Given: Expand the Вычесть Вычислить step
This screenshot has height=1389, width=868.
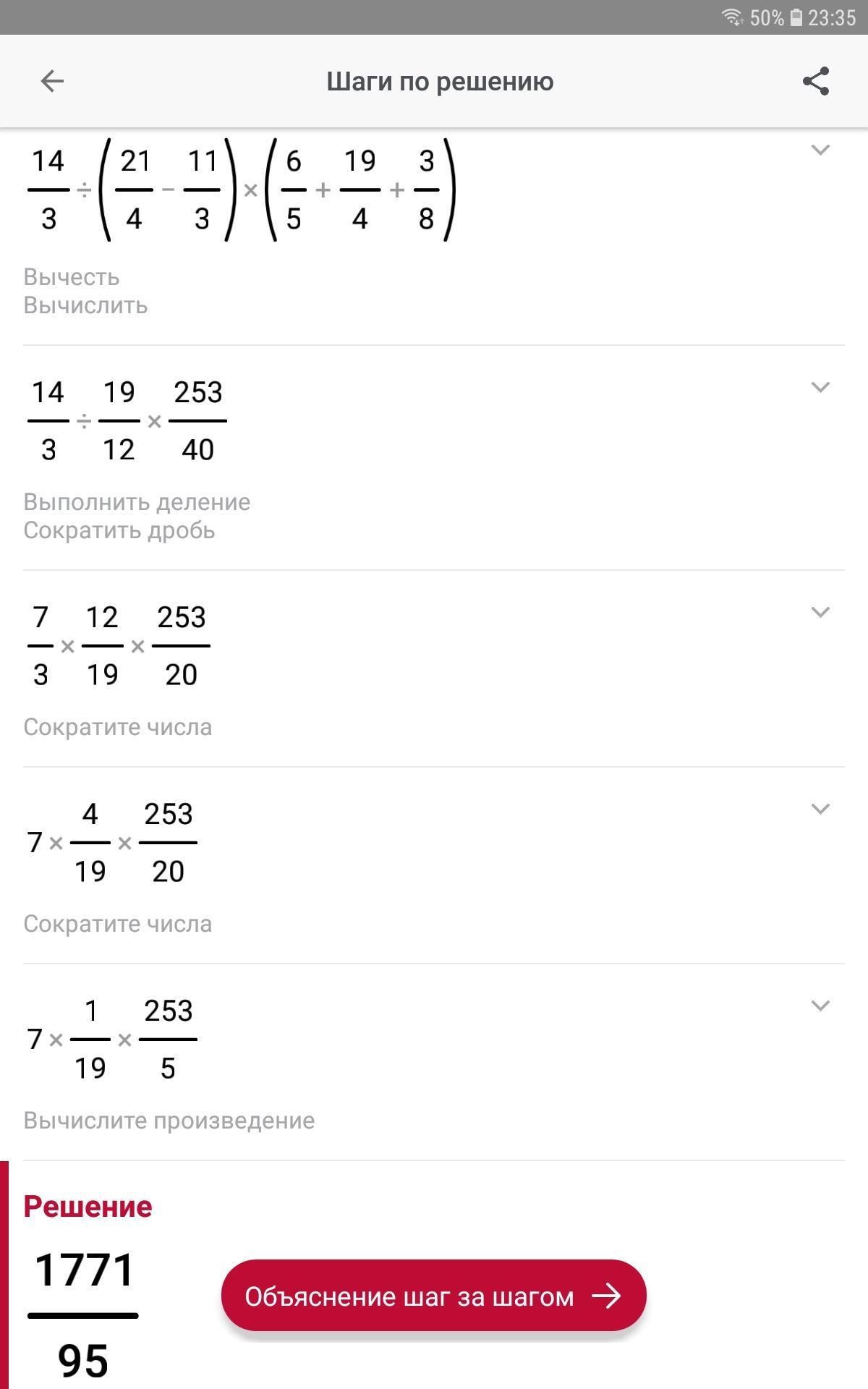Looking at the screenshot, I should click(820, 150).
